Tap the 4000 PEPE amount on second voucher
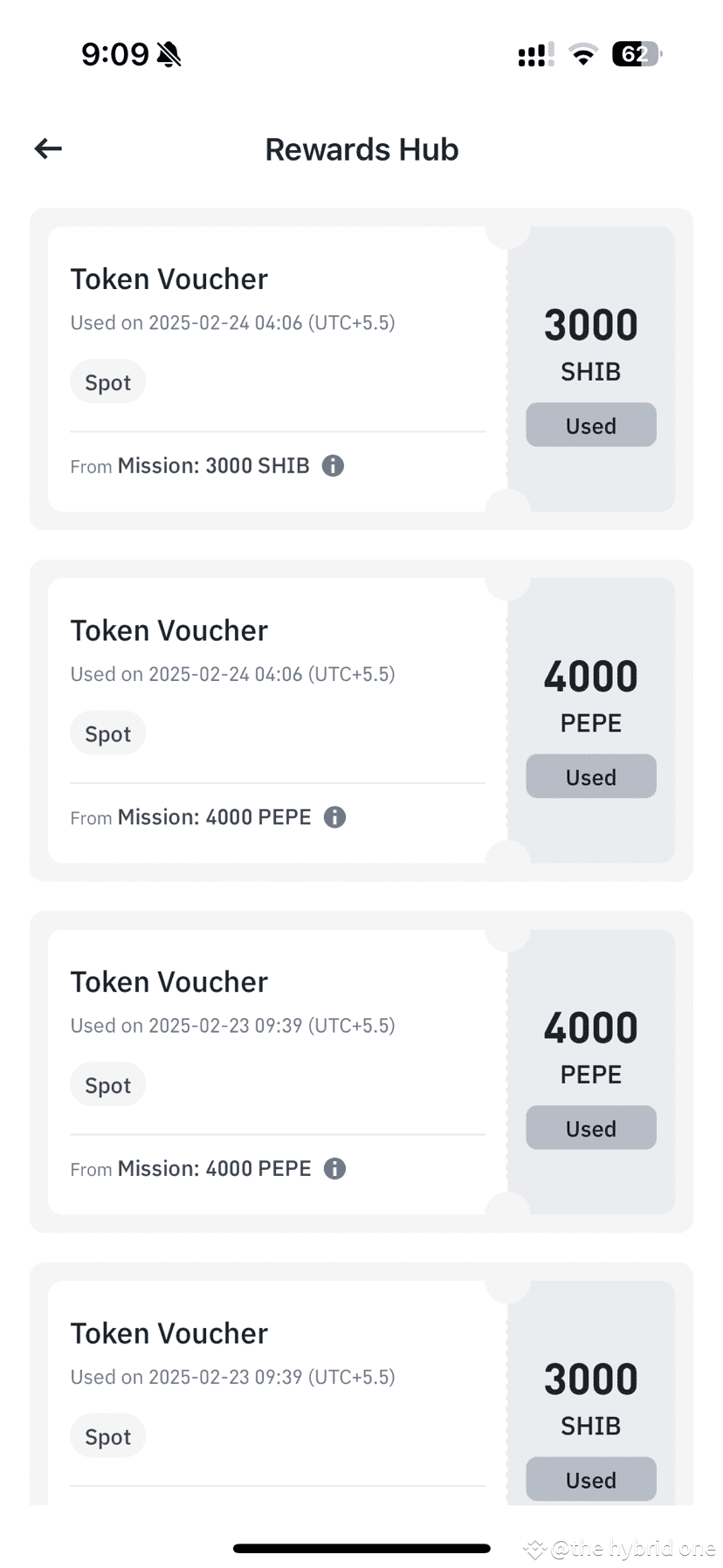The height and width of the screenshot is (1568, 723). pos(590,675)
